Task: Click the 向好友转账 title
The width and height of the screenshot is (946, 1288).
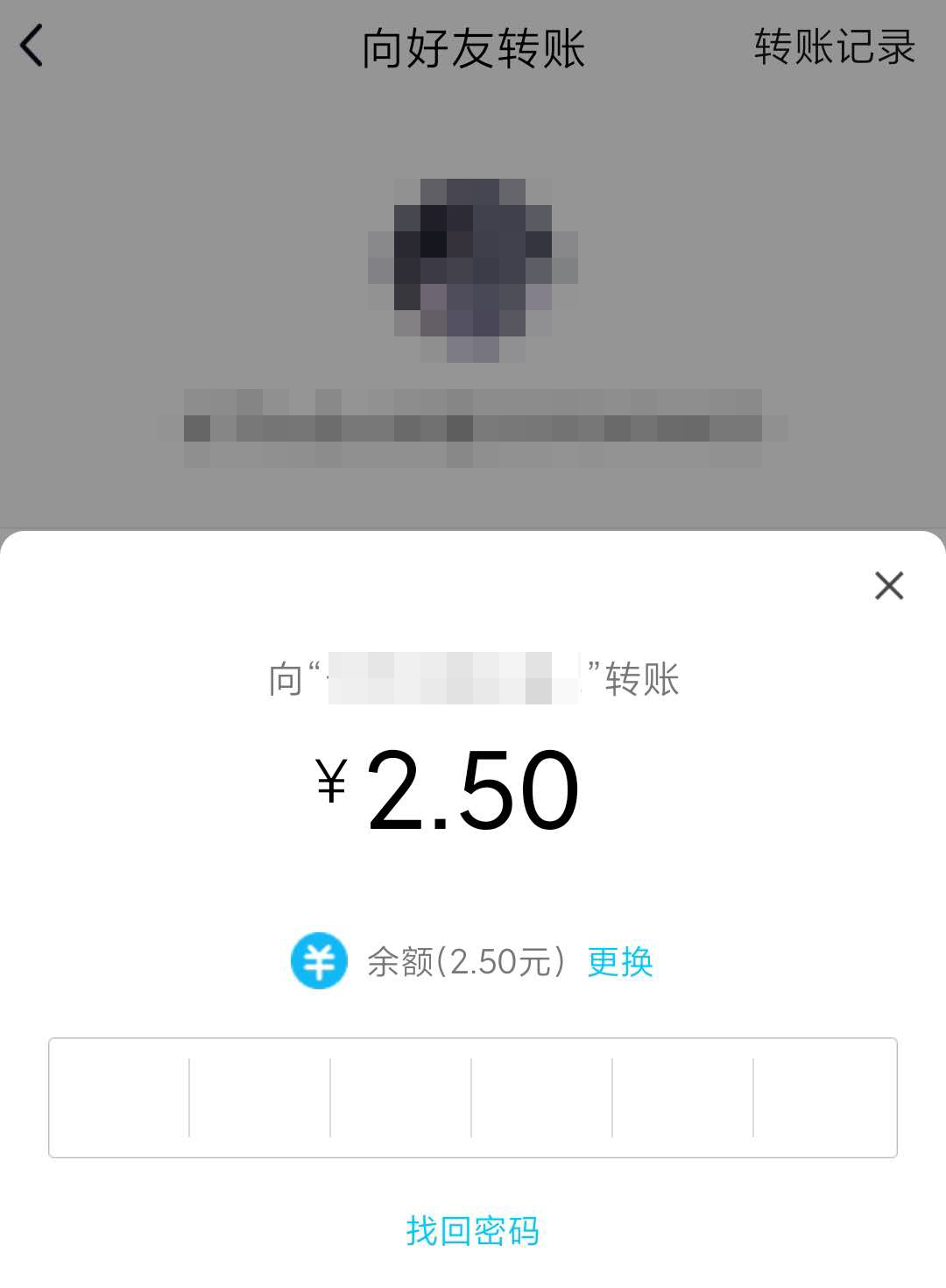Action: [473, 48]
